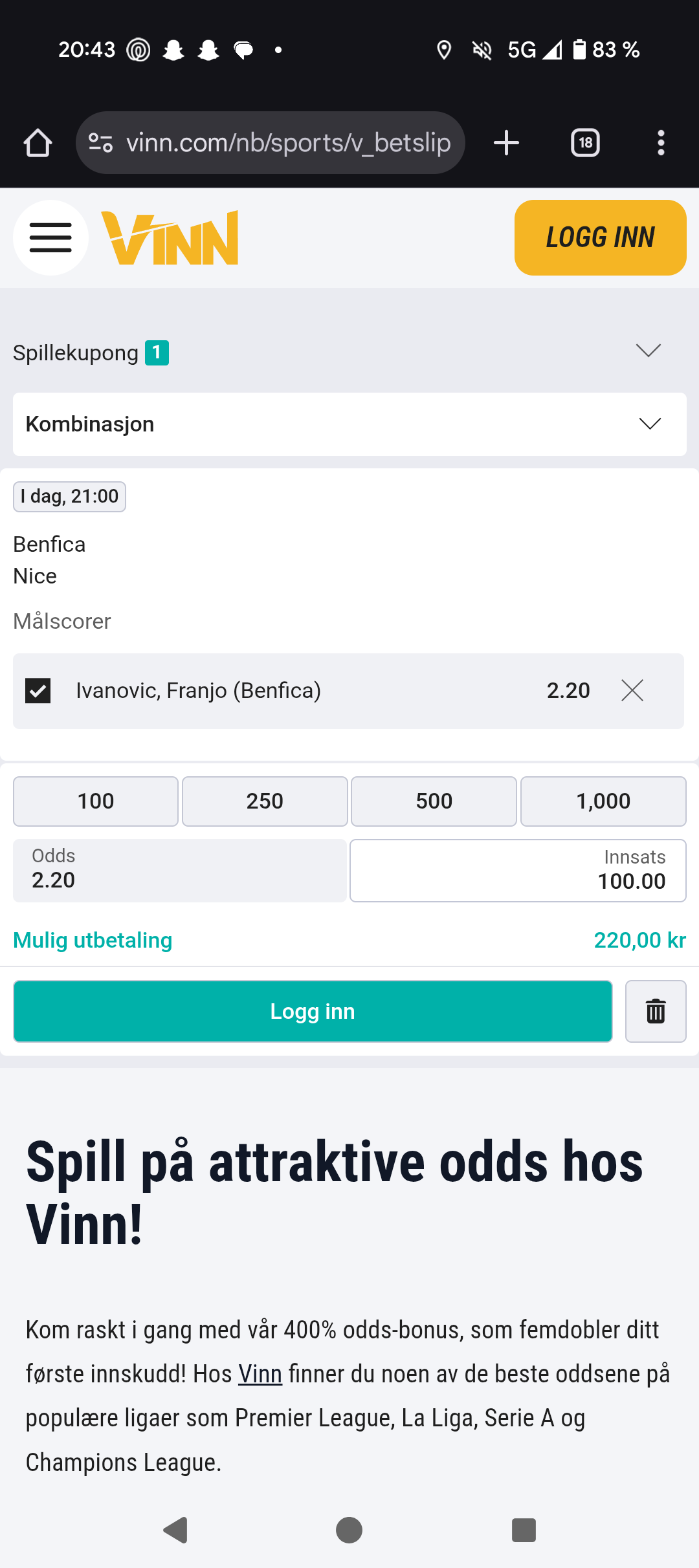Go back with the system back button
This screenshot has width=699, height=1568.
[175, 1530]
